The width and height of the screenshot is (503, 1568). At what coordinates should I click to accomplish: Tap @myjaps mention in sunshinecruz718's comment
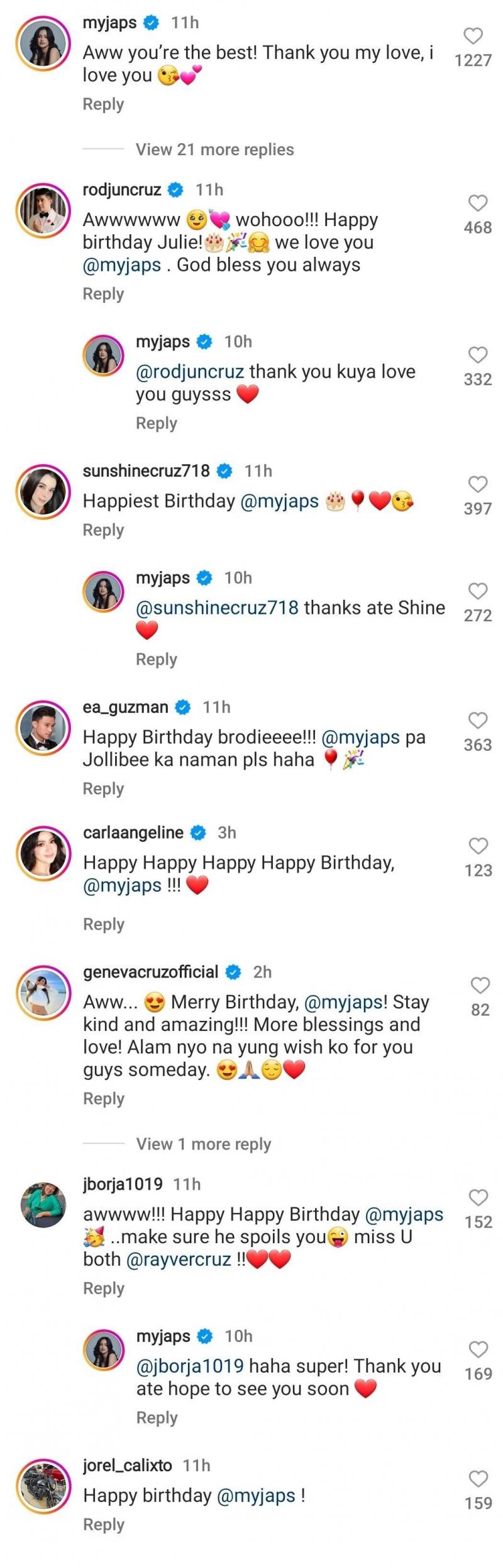click(x=280, y=501)
